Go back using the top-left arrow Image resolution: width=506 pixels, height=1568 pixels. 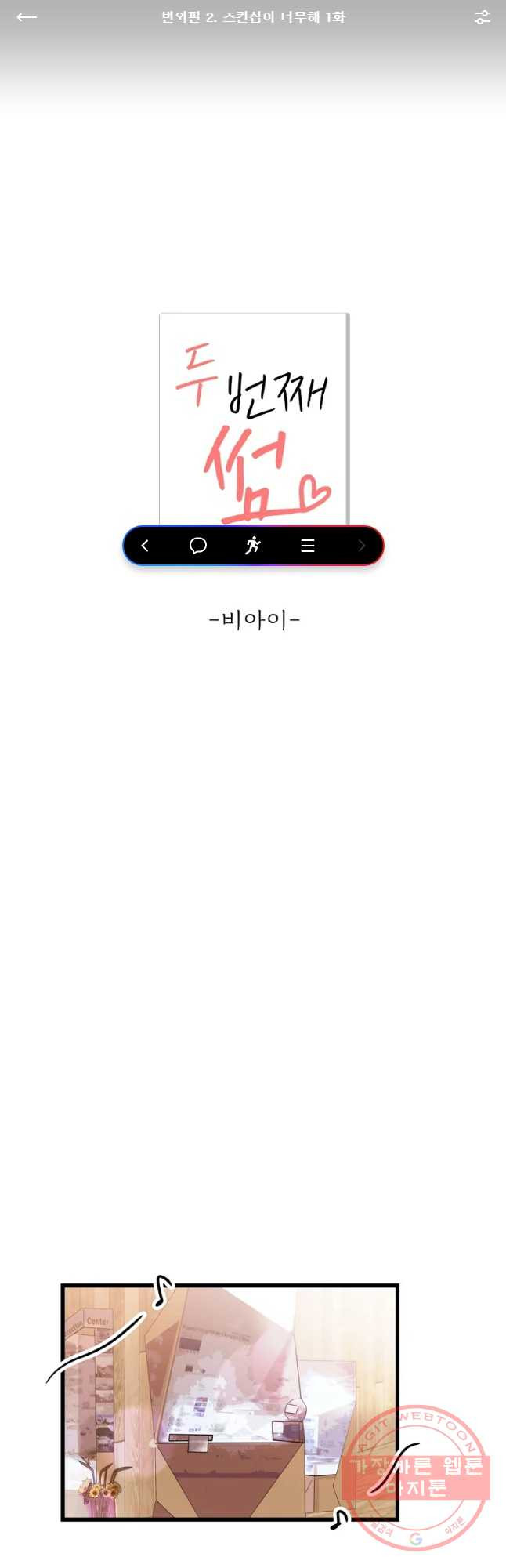(x=27, y=17)
